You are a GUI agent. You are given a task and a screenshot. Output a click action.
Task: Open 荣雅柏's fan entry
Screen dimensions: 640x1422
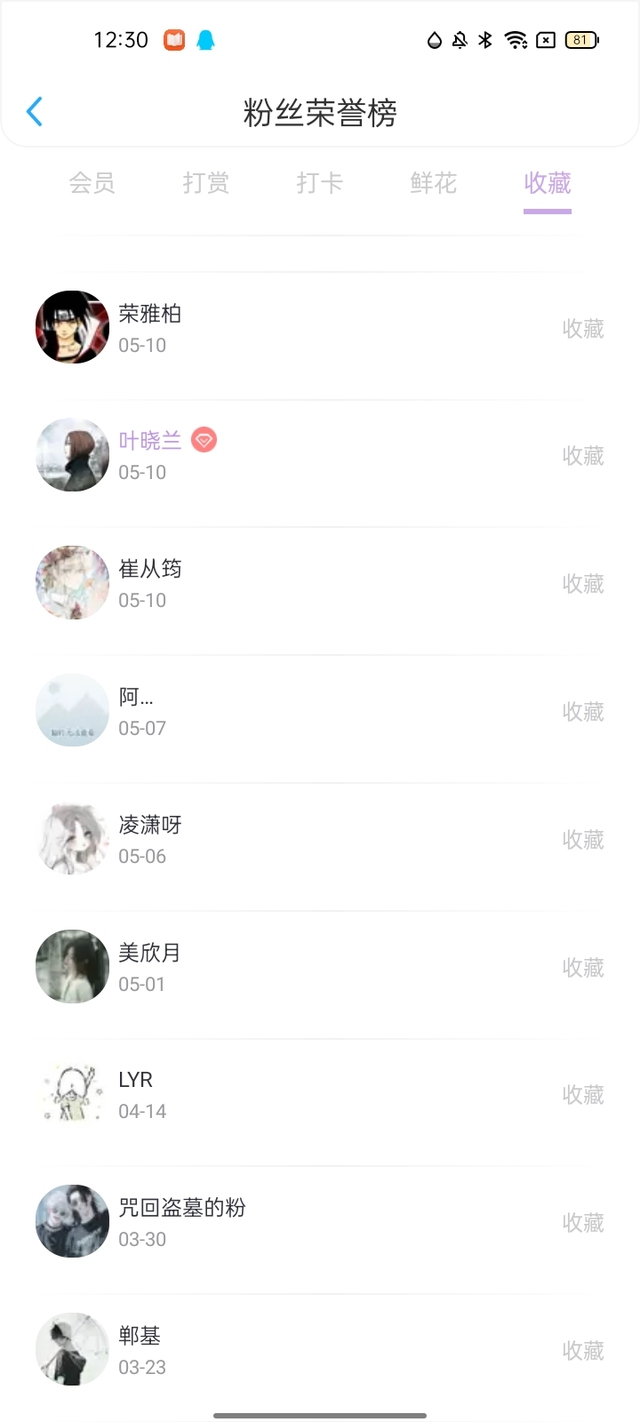(x=320, y=328)
